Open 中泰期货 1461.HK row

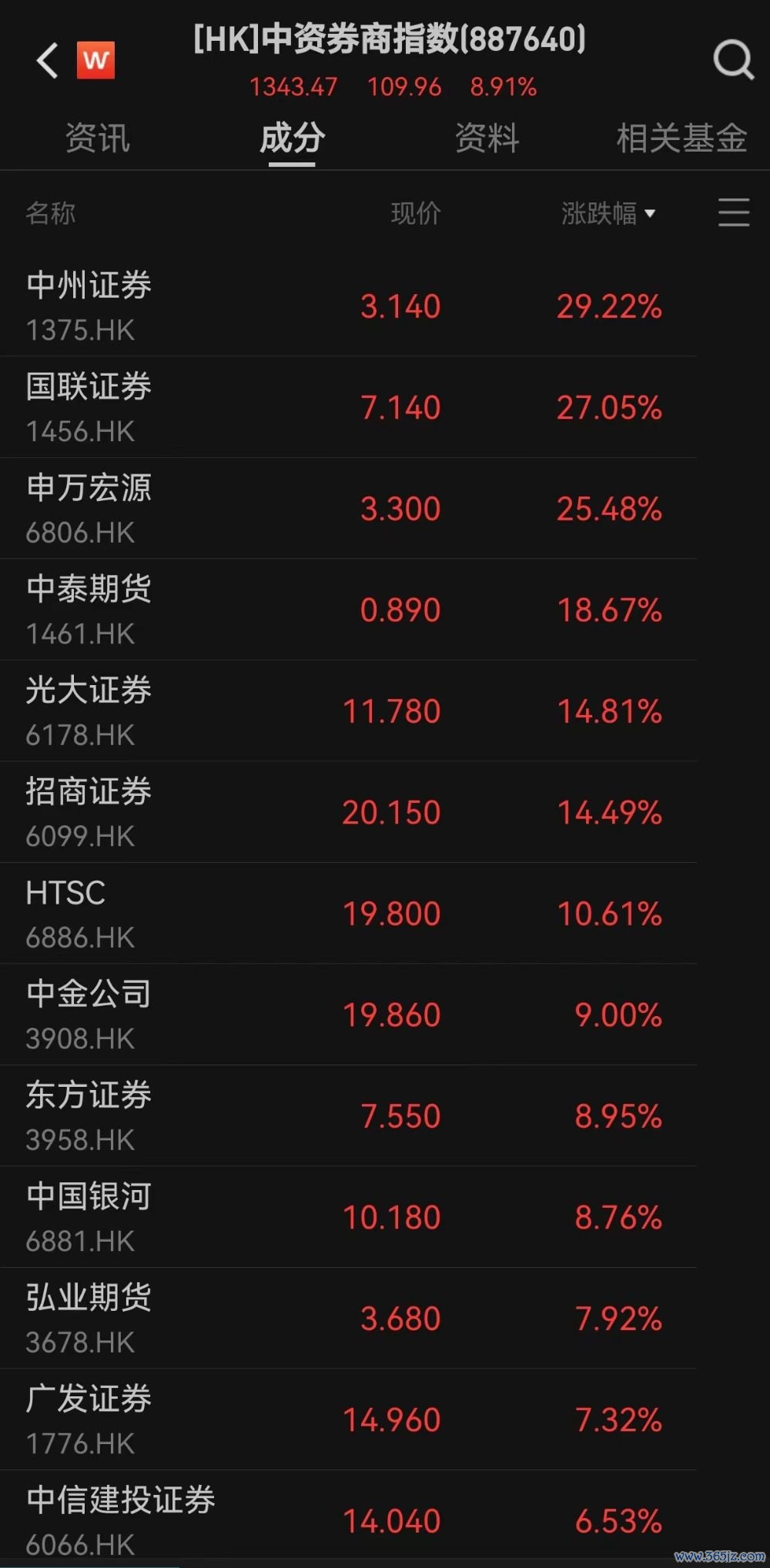coord(348,610)
